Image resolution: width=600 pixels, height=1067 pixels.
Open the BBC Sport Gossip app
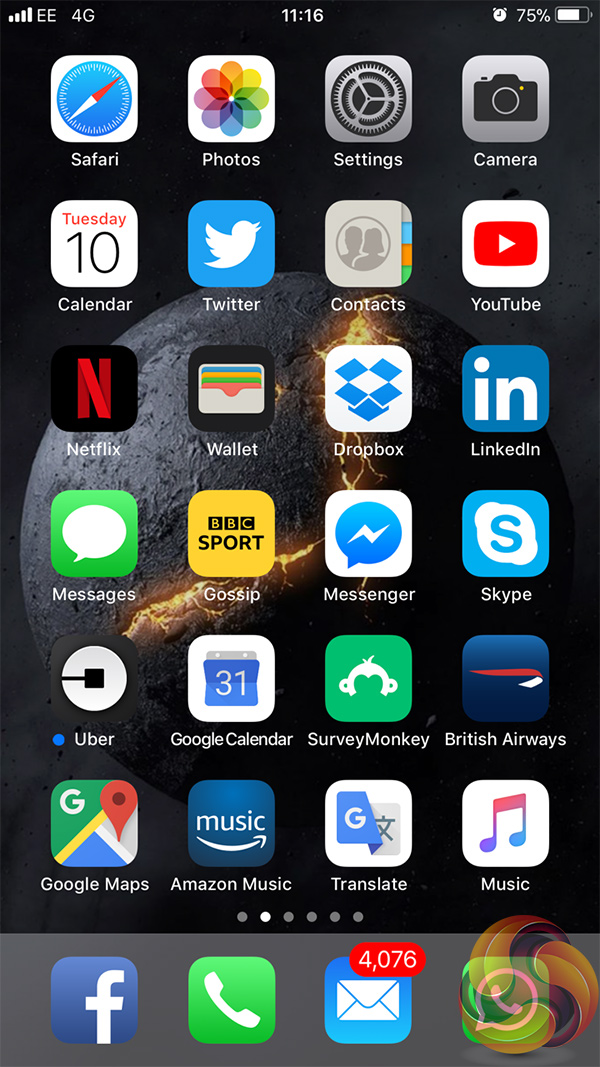tap(231, 534)
